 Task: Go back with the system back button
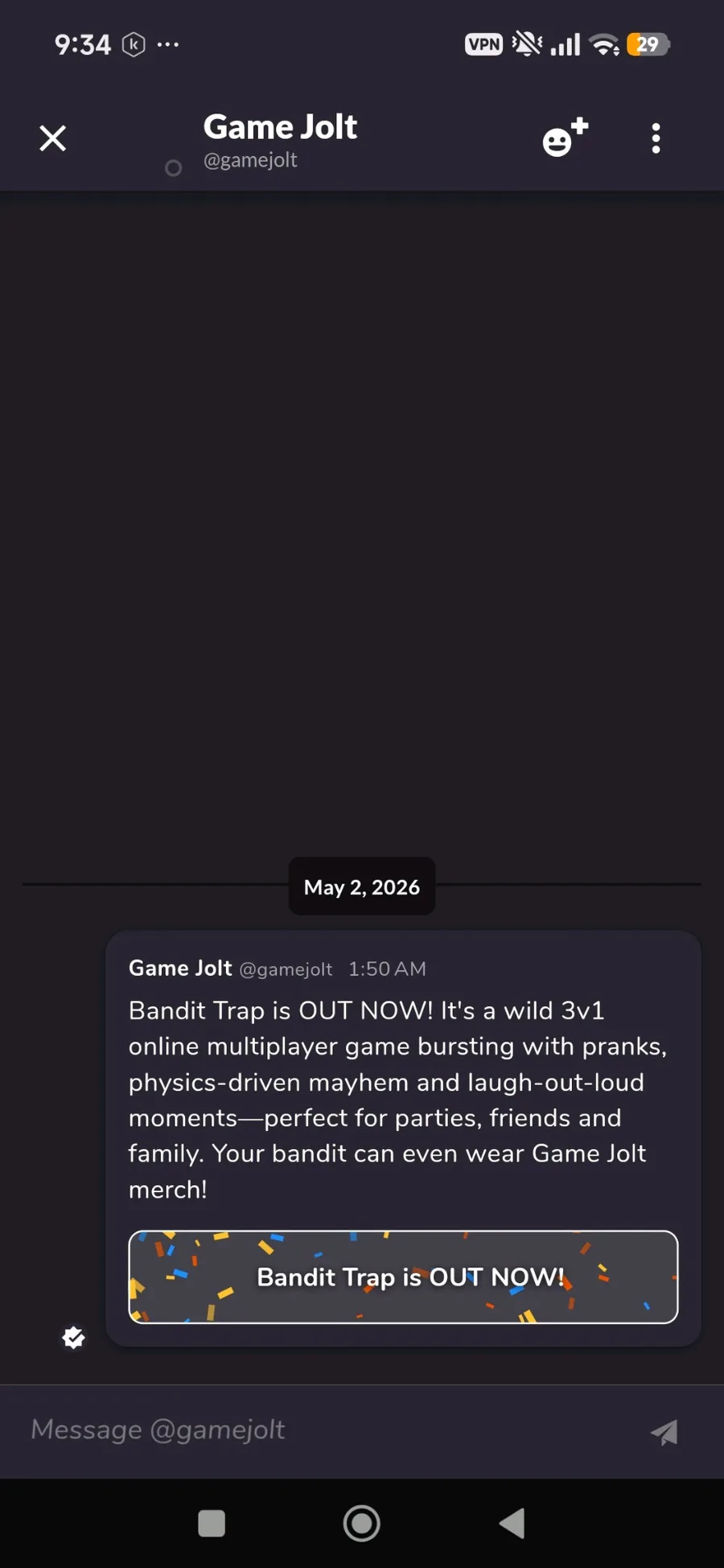tap(512, 1523)
